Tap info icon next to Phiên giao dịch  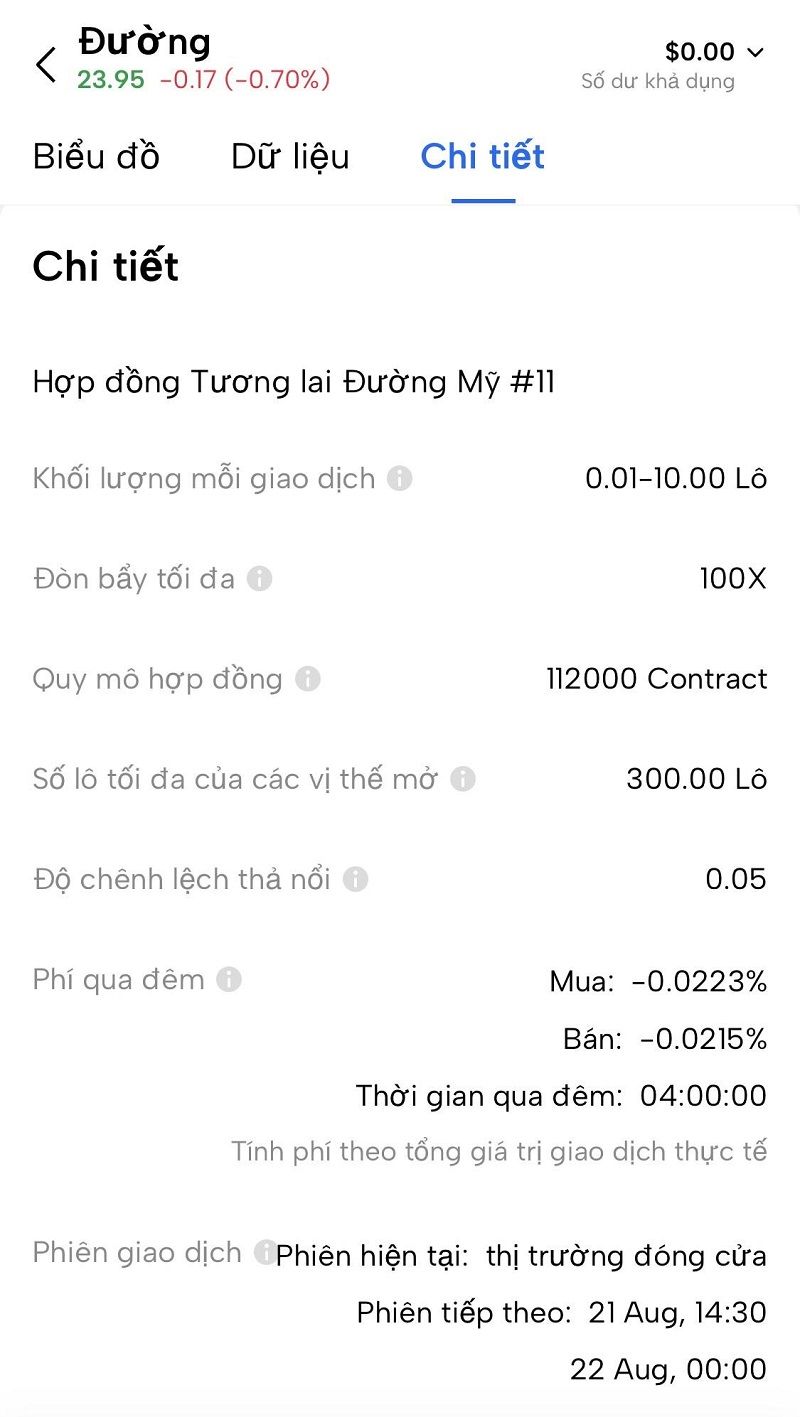tap(264, 1252)
